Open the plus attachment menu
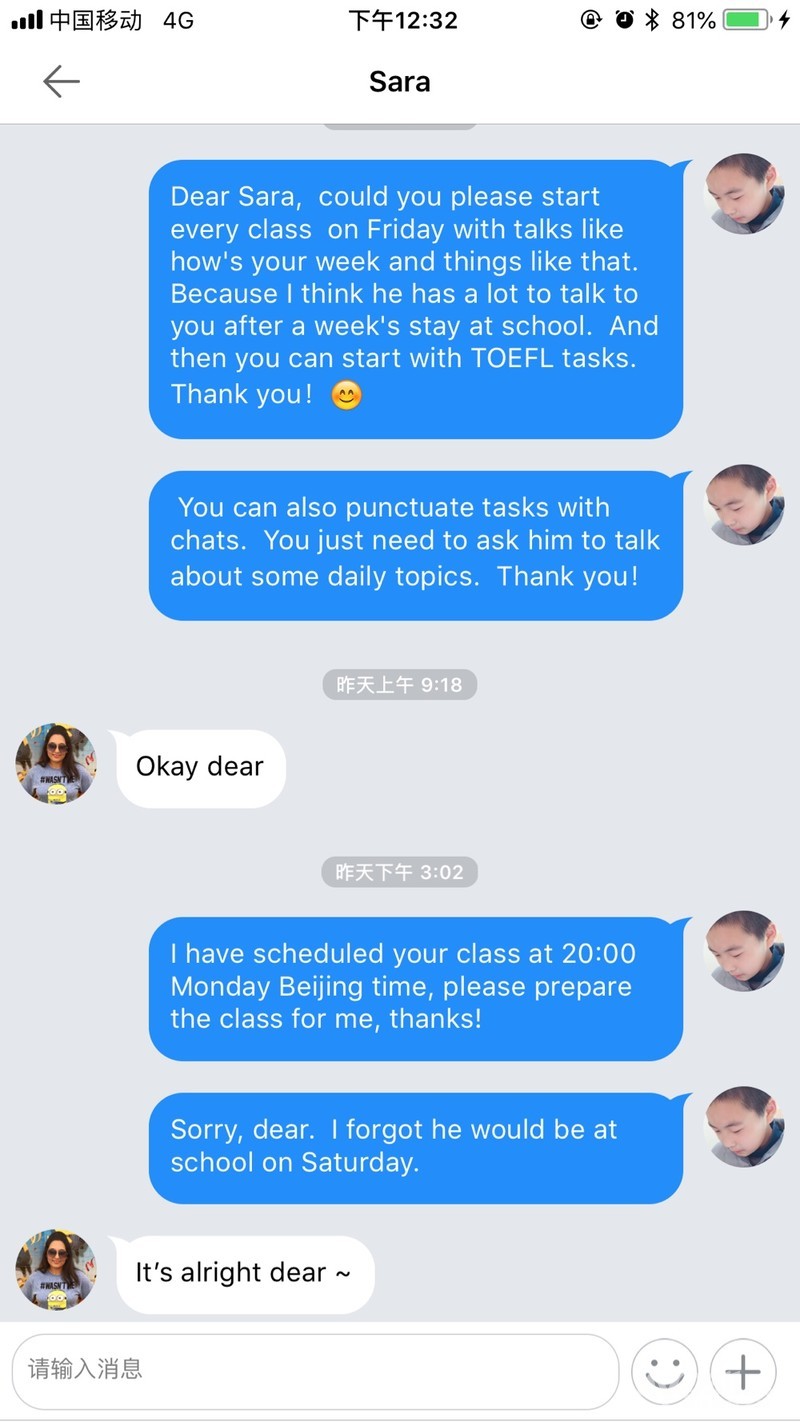Viewport: 800px width, 1422px height. pyautogui.click(x=743, y=1372)
